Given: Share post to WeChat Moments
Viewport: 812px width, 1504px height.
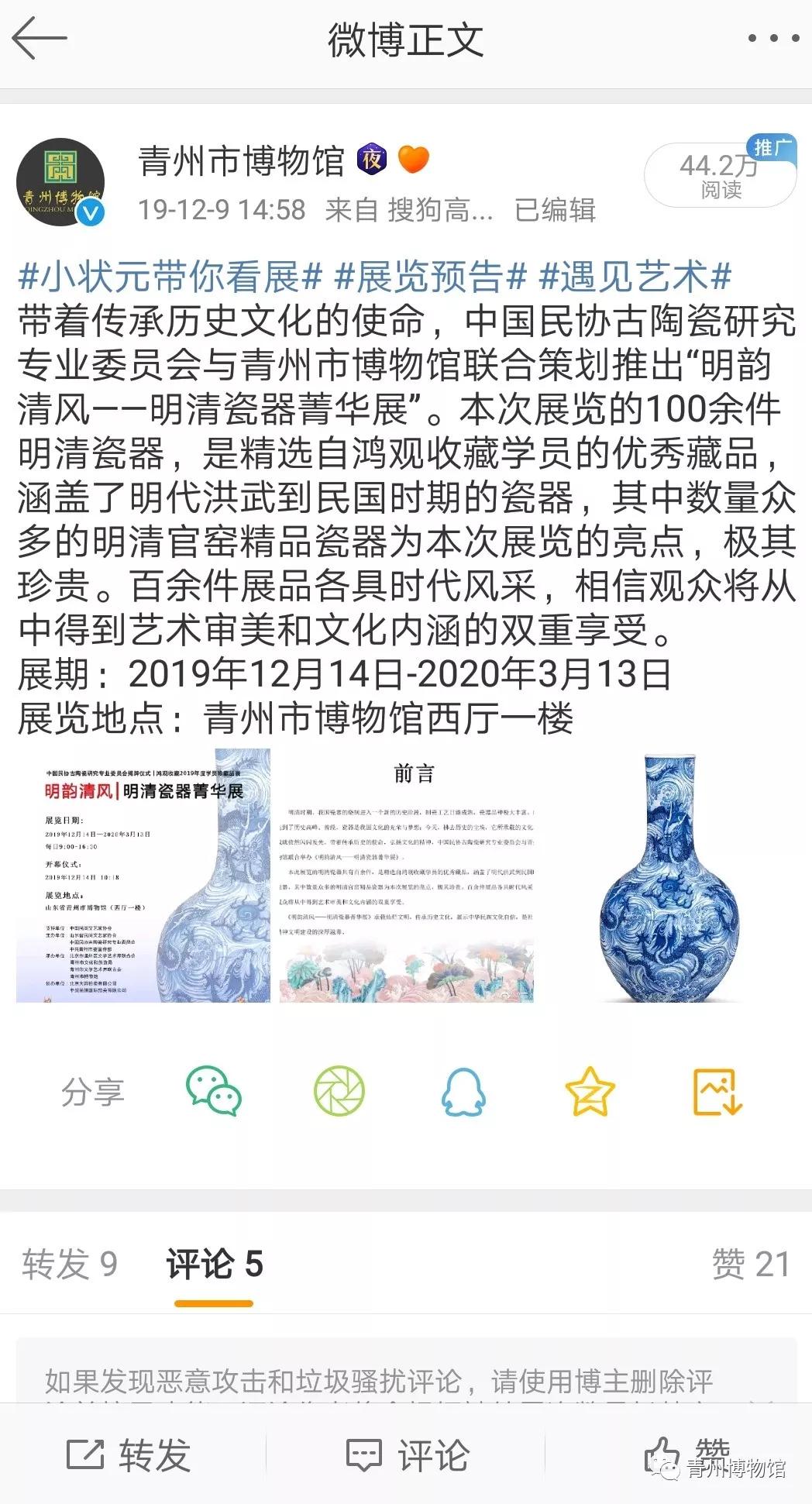Looking at the screenshot, I should (x=339, y=1091).
